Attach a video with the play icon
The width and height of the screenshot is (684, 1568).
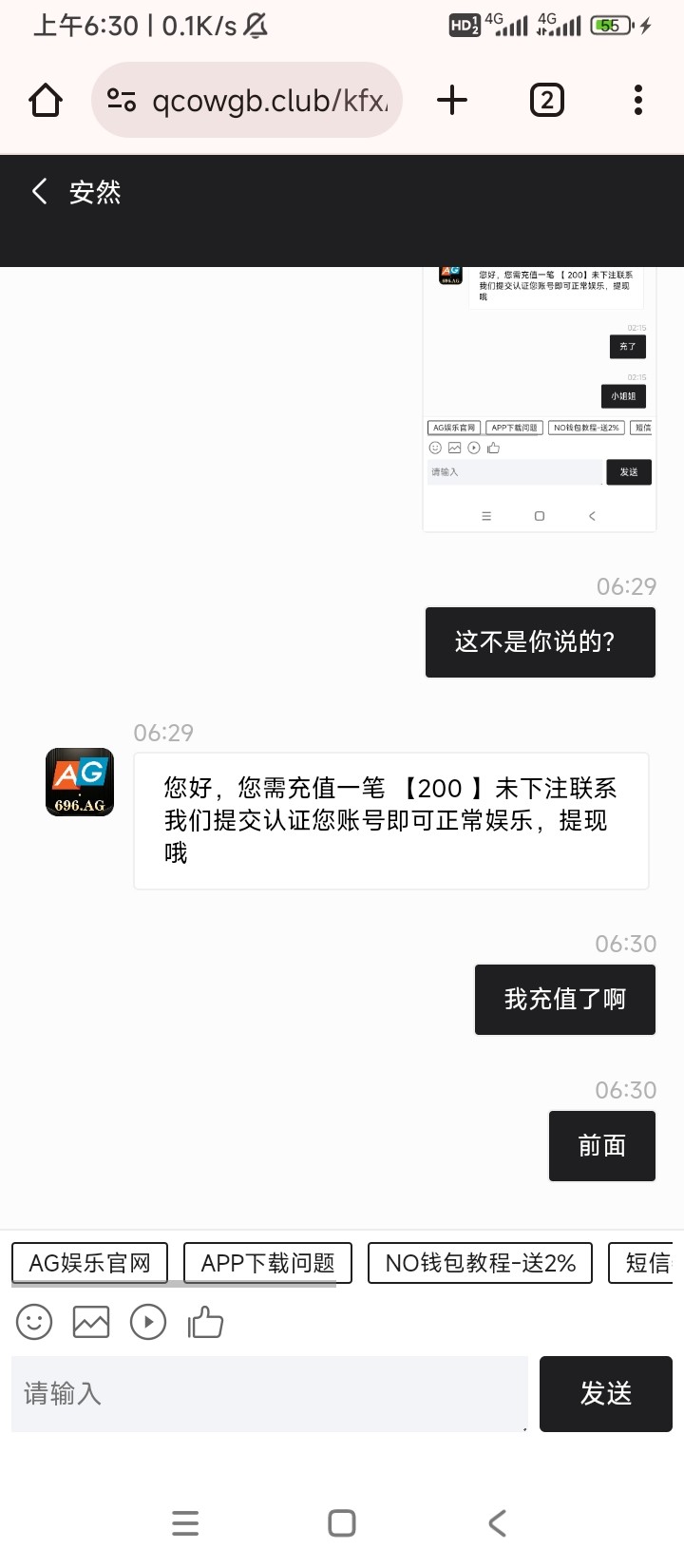(x=148, y=1322)
